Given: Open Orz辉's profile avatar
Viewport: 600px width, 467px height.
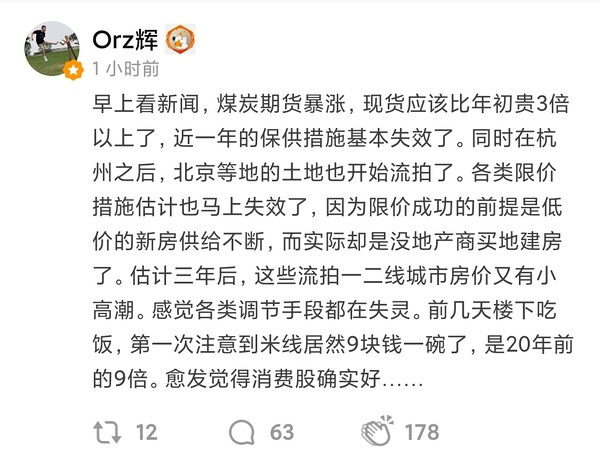Looking at the screenshot, I should [49, 50].
